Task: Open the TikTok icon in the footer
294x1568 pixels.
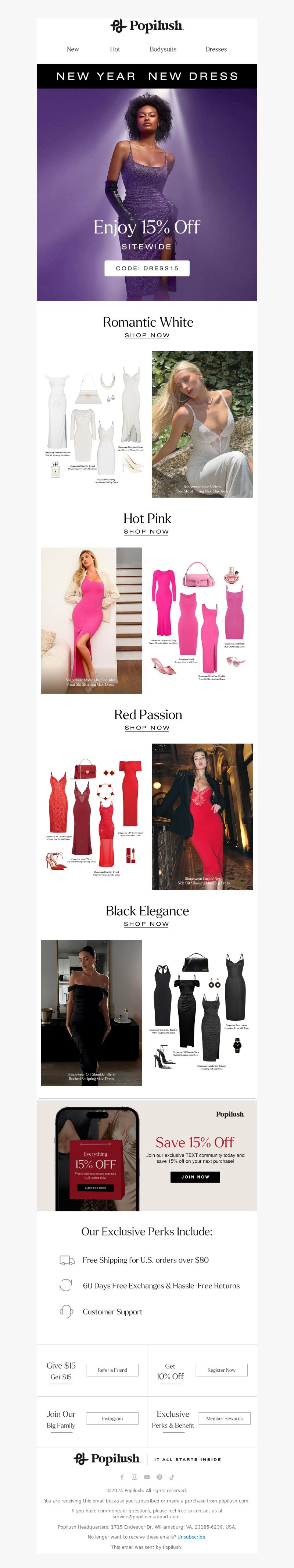Action: tap(172, 1477)
